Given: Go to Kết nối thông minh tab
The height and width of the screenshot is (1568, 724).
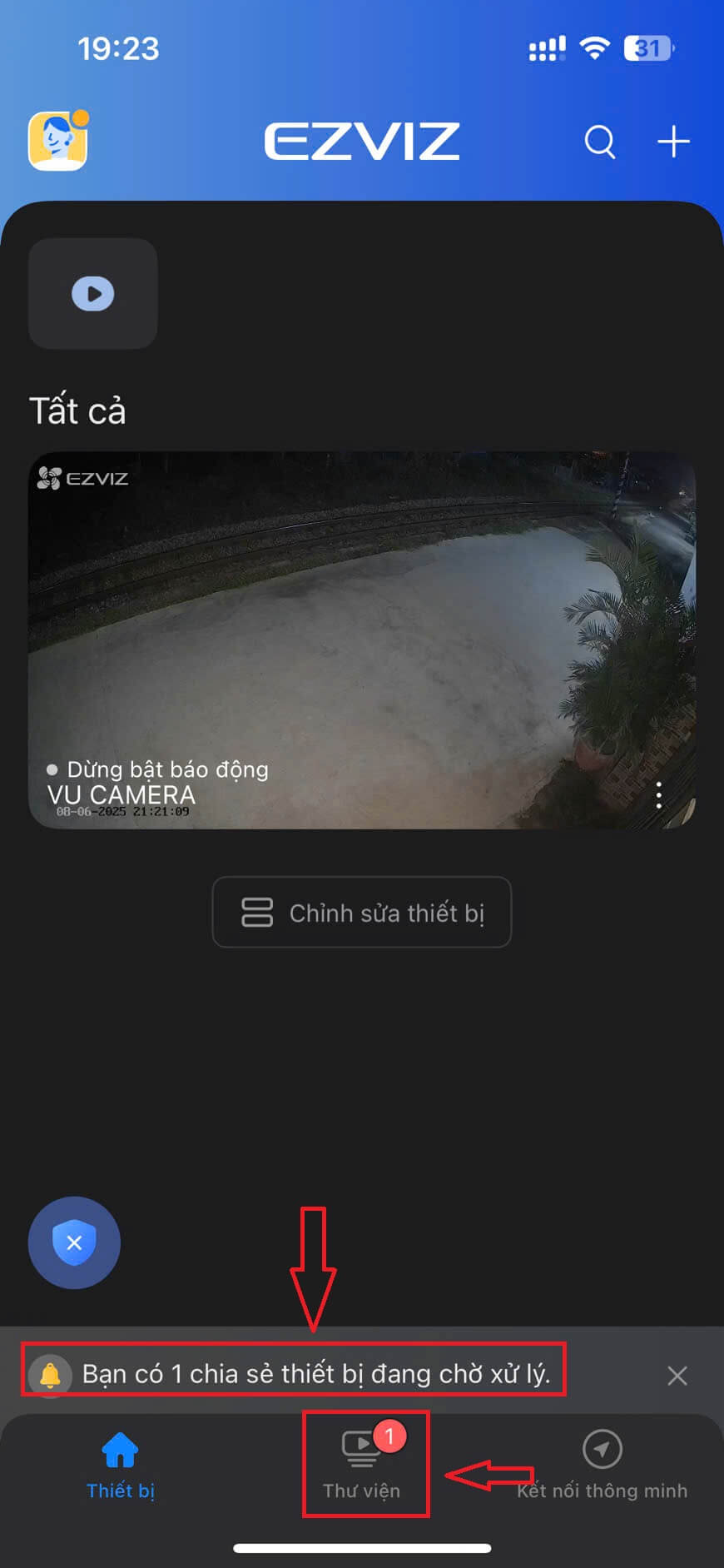Looking at the screenshot, I should click(x=602, y=1466).
